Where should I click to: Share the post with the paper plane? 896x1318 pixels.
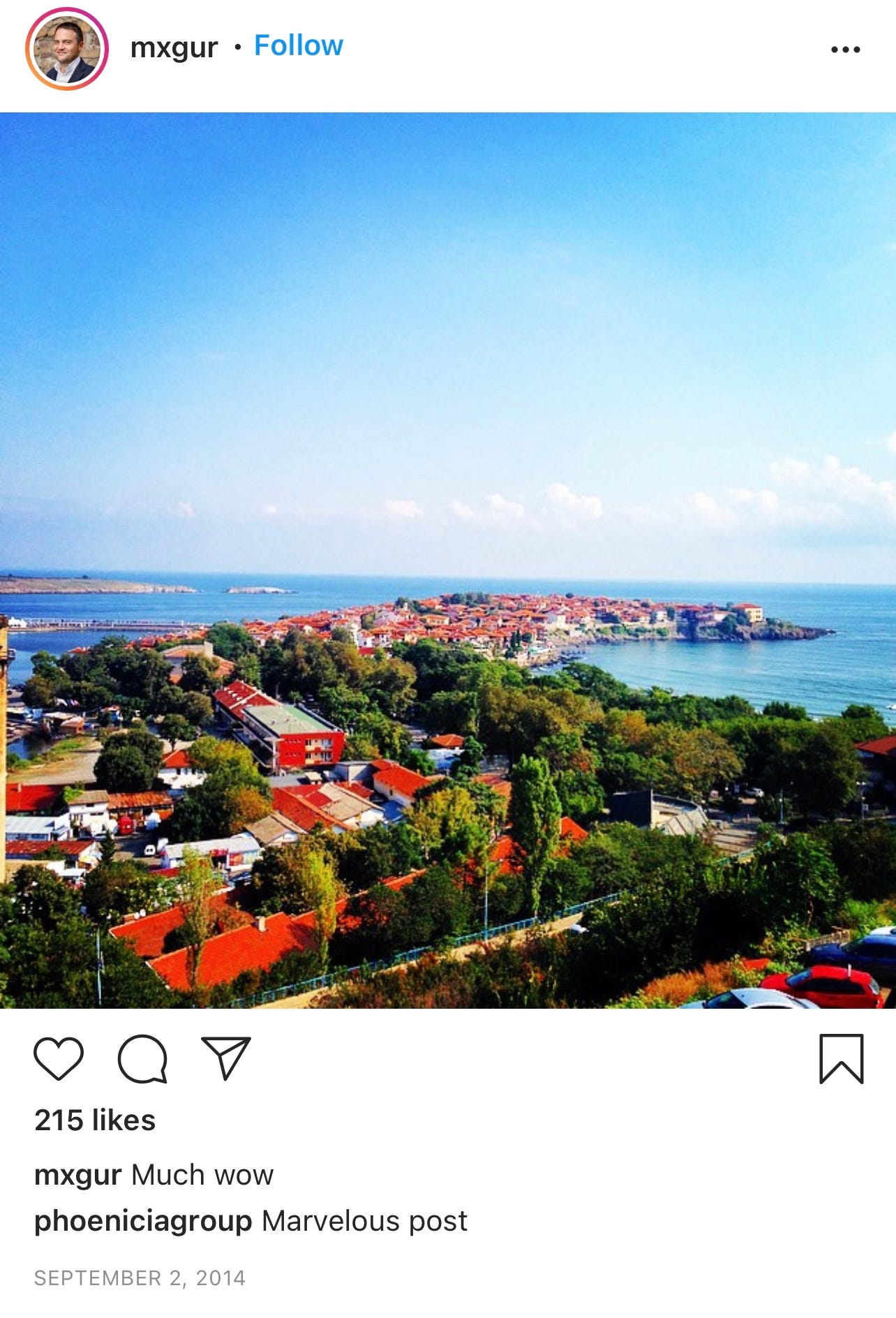(x=225, y=1058)
